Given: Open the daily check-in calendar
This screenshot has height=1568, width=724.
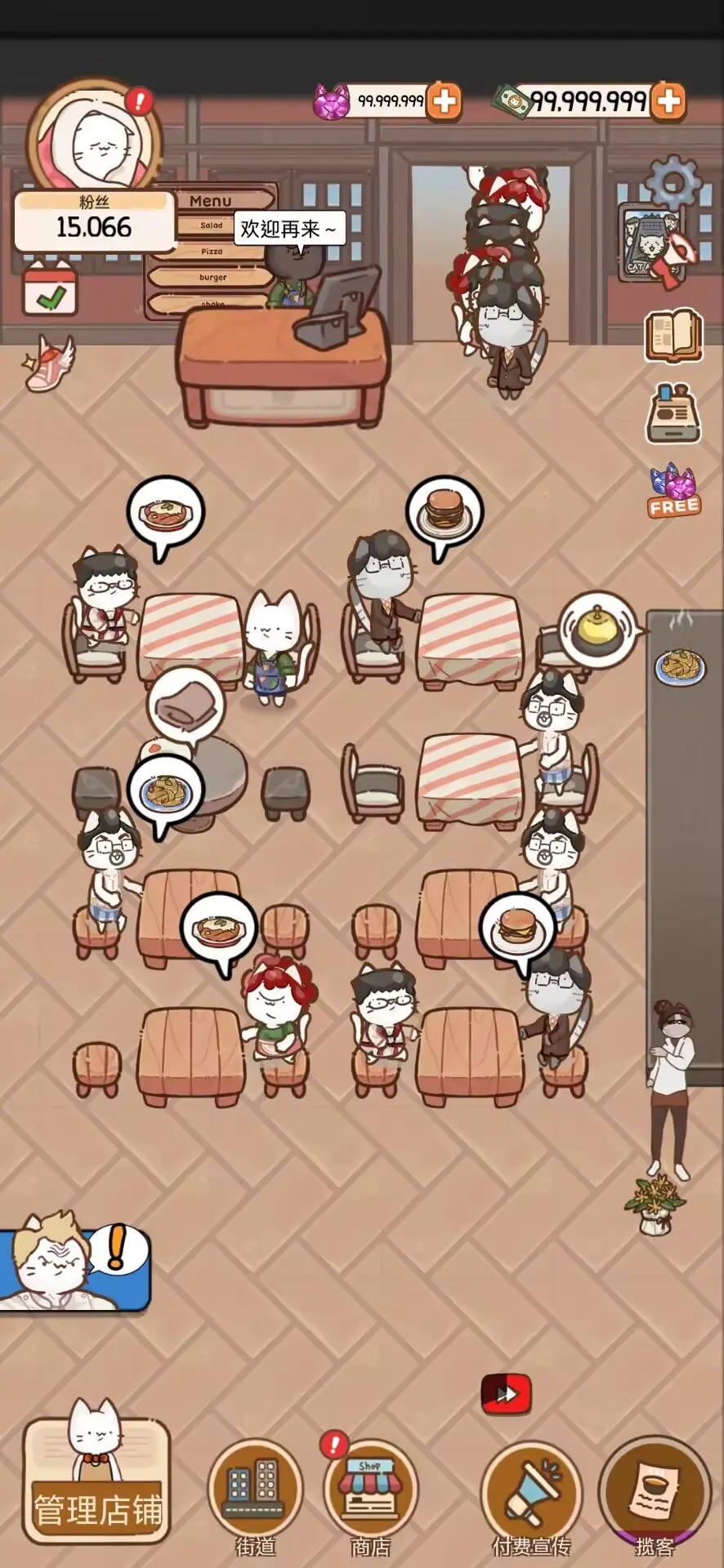Looking at the screenshot, I should coord(50,289).
